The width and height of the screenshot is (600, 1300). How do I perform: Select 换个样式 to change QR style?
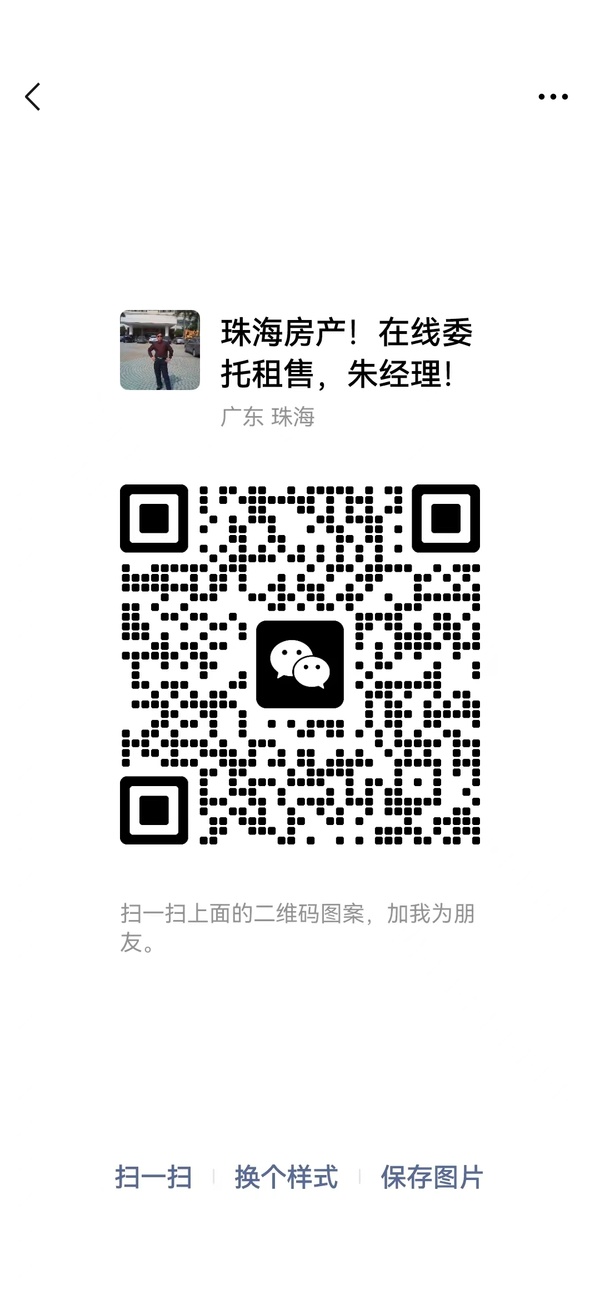tap(286, 1177)
